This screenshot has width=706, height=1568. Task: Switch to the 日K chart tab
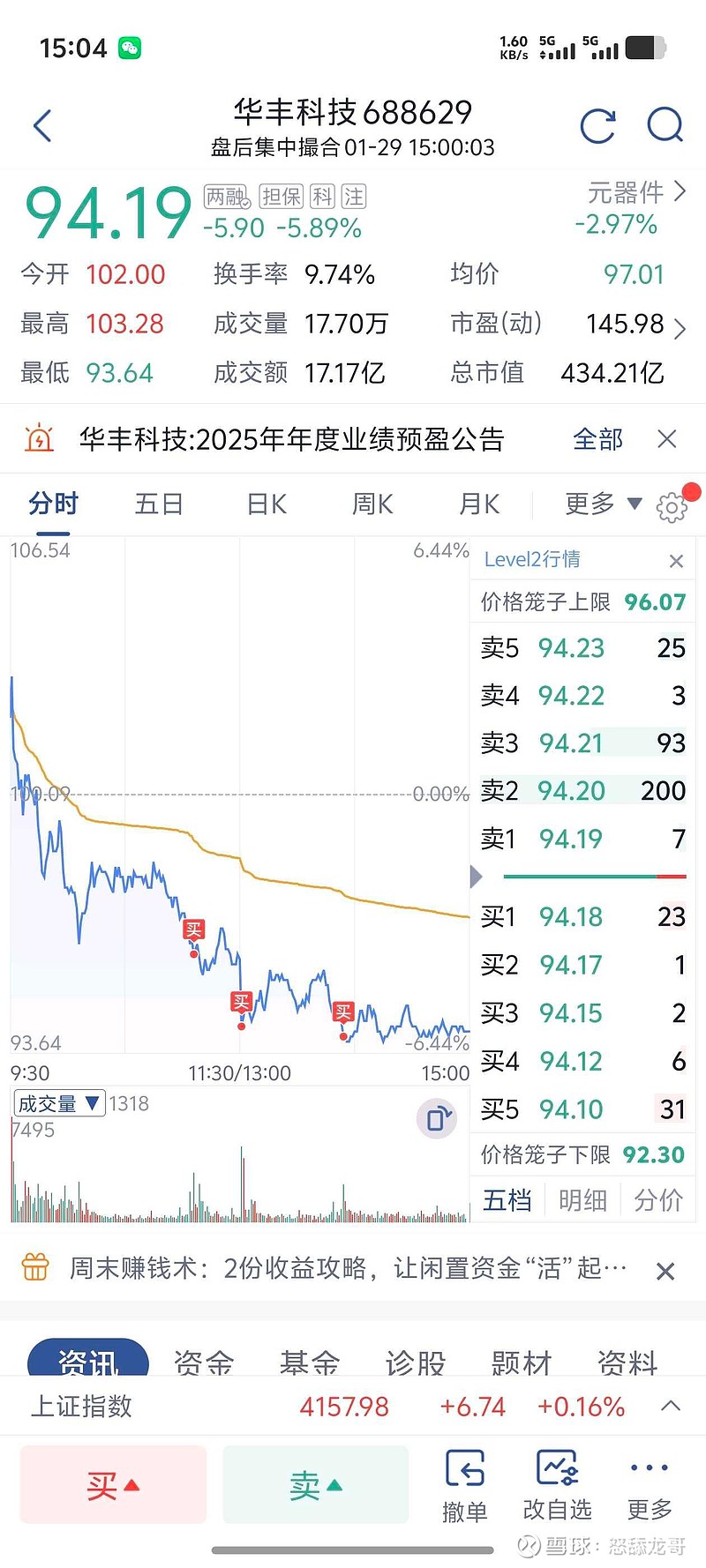pyautogui.click(x=265, y=503)
